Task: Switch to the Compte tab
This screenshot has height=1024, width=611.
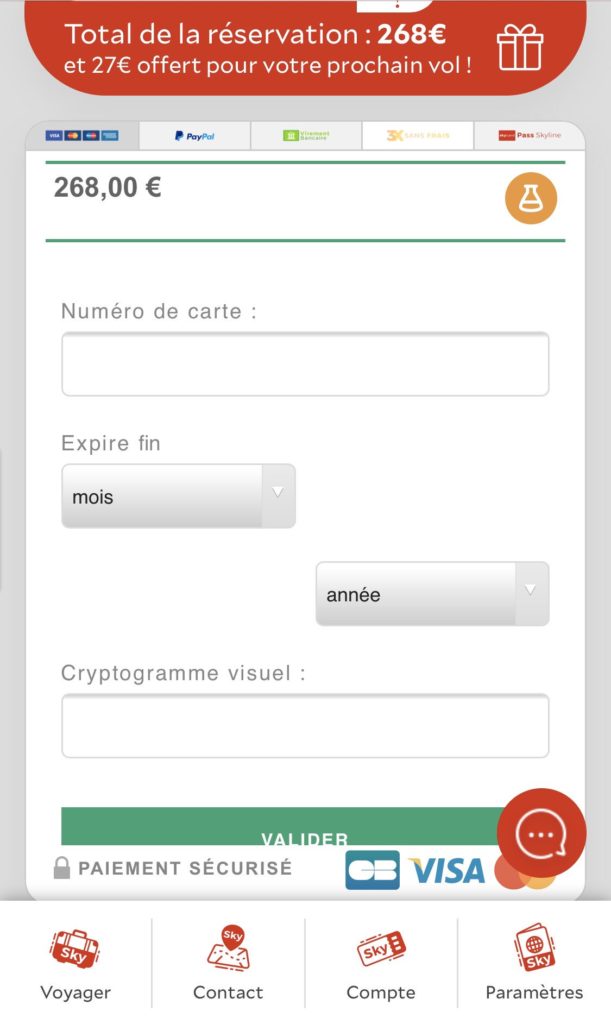Action: 381,963
